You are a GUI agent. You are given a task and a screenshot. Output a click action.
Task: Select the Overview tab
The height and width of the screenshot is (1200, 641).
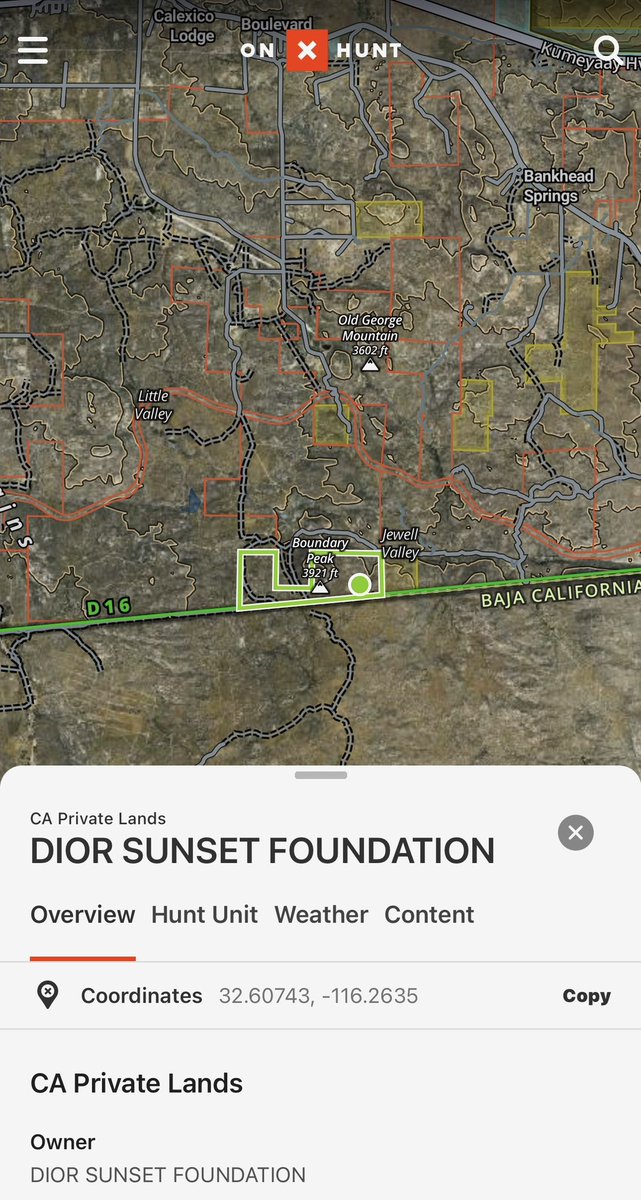coord(83,914)
